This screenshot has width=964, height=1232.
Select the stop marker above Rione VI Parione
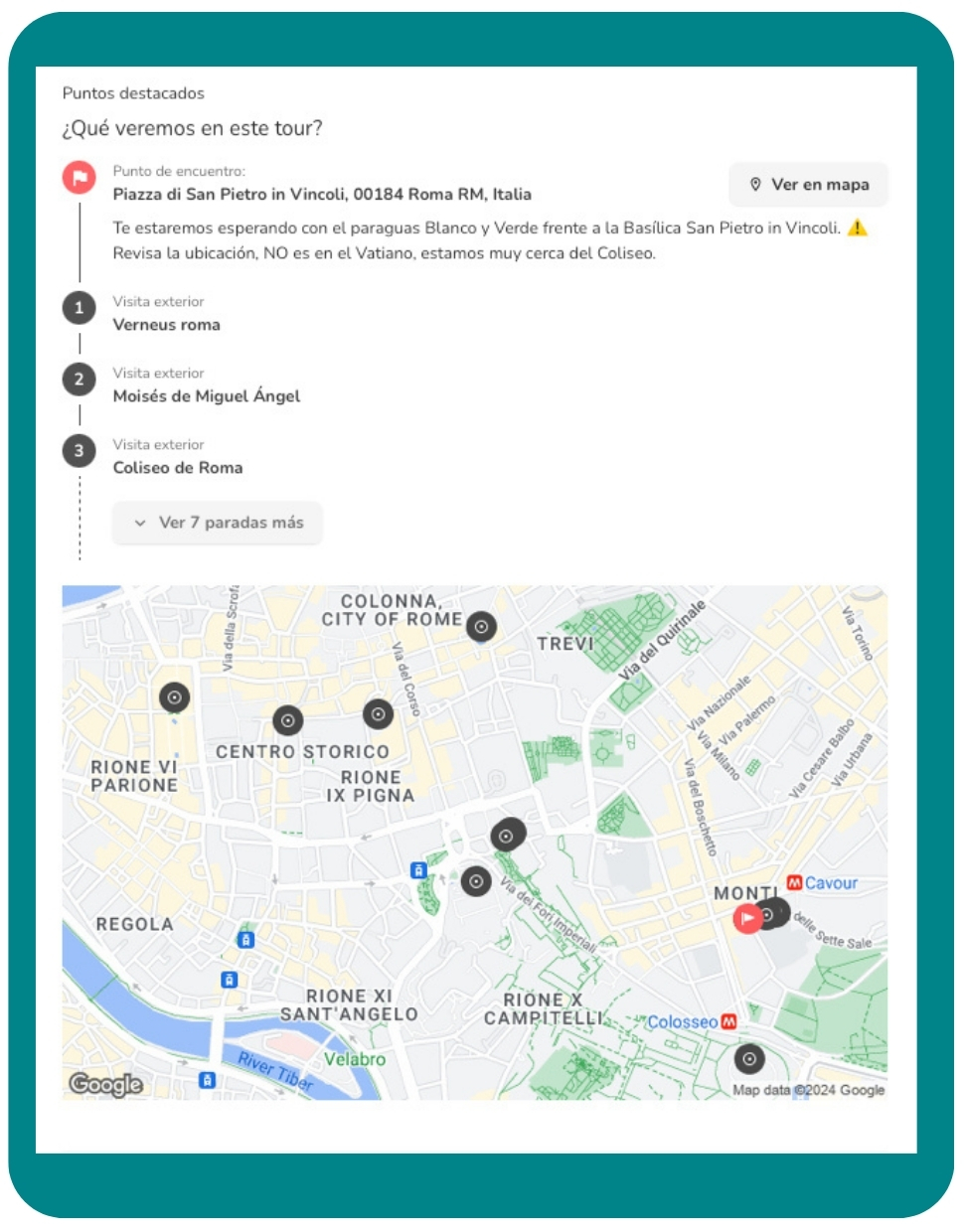point(175,697)
